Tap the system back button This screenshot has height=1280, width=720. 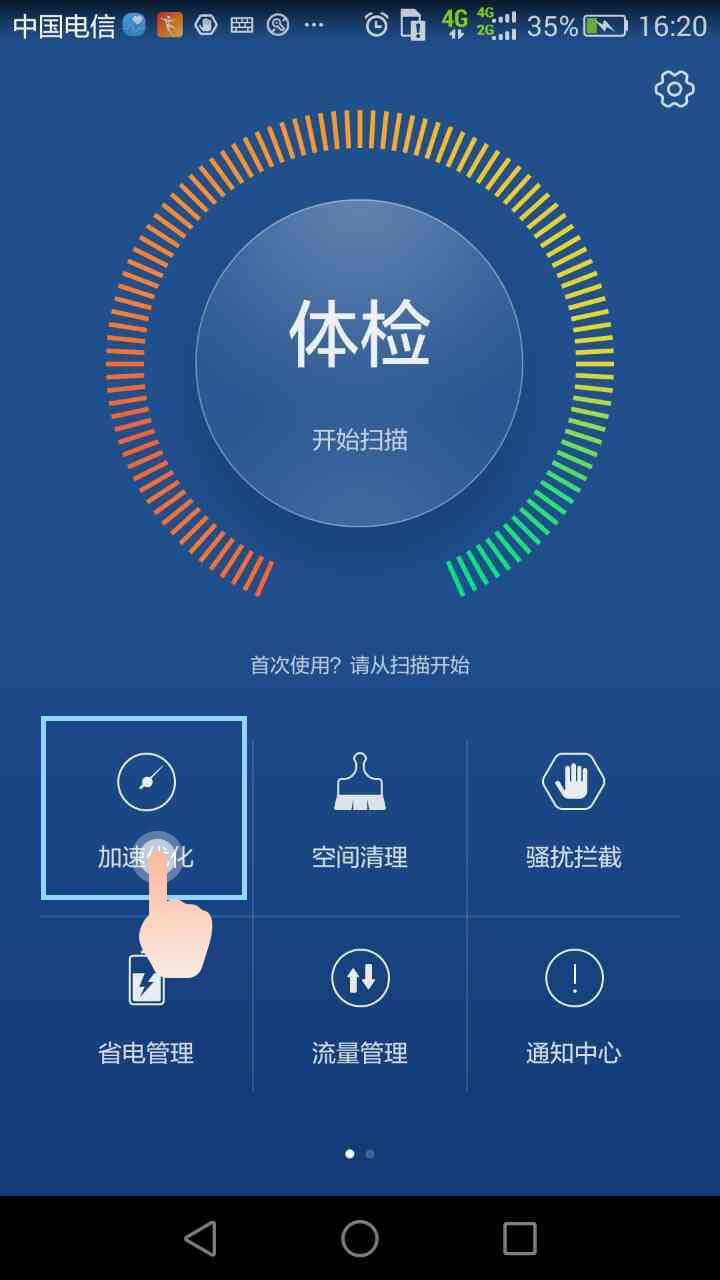200,1239
